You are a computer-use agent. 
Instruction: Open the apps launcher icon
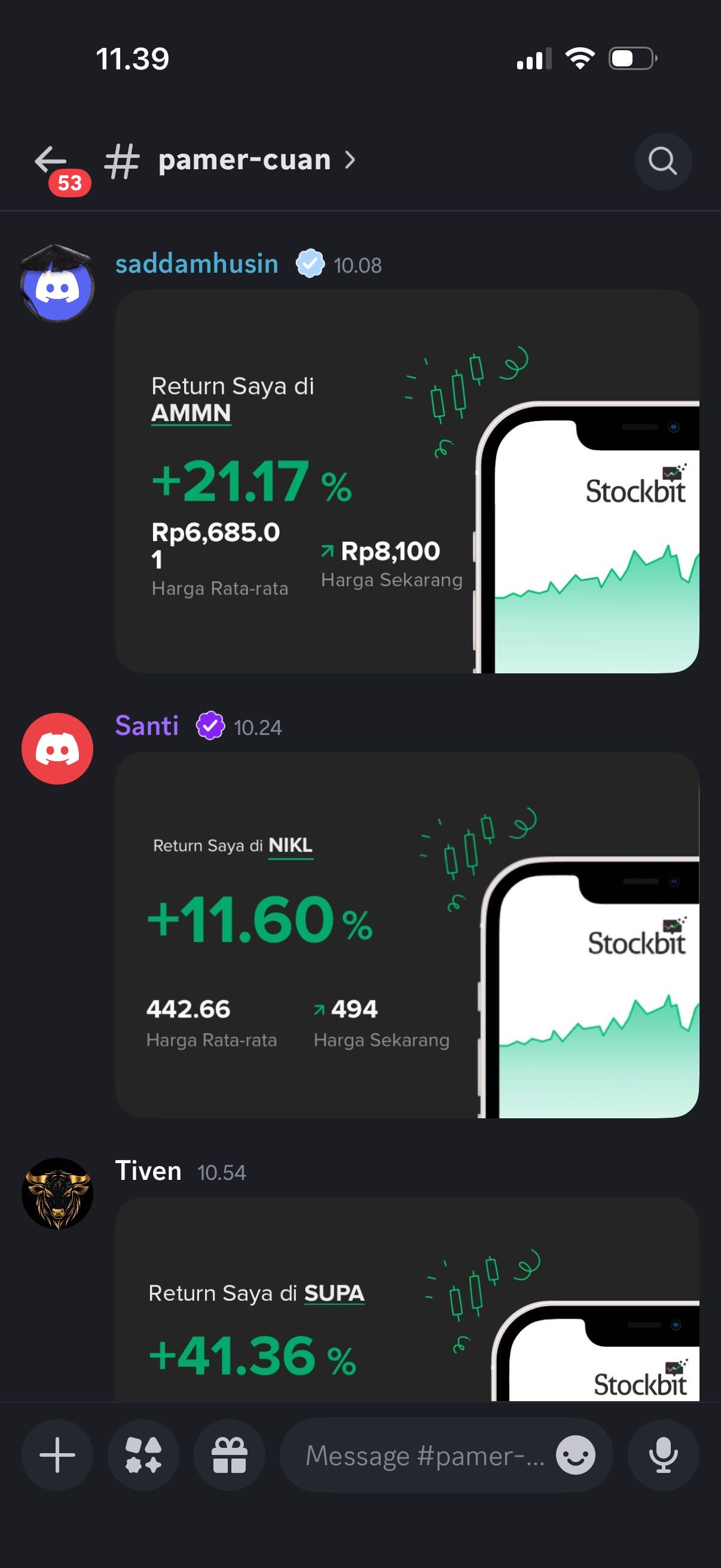143,1455
